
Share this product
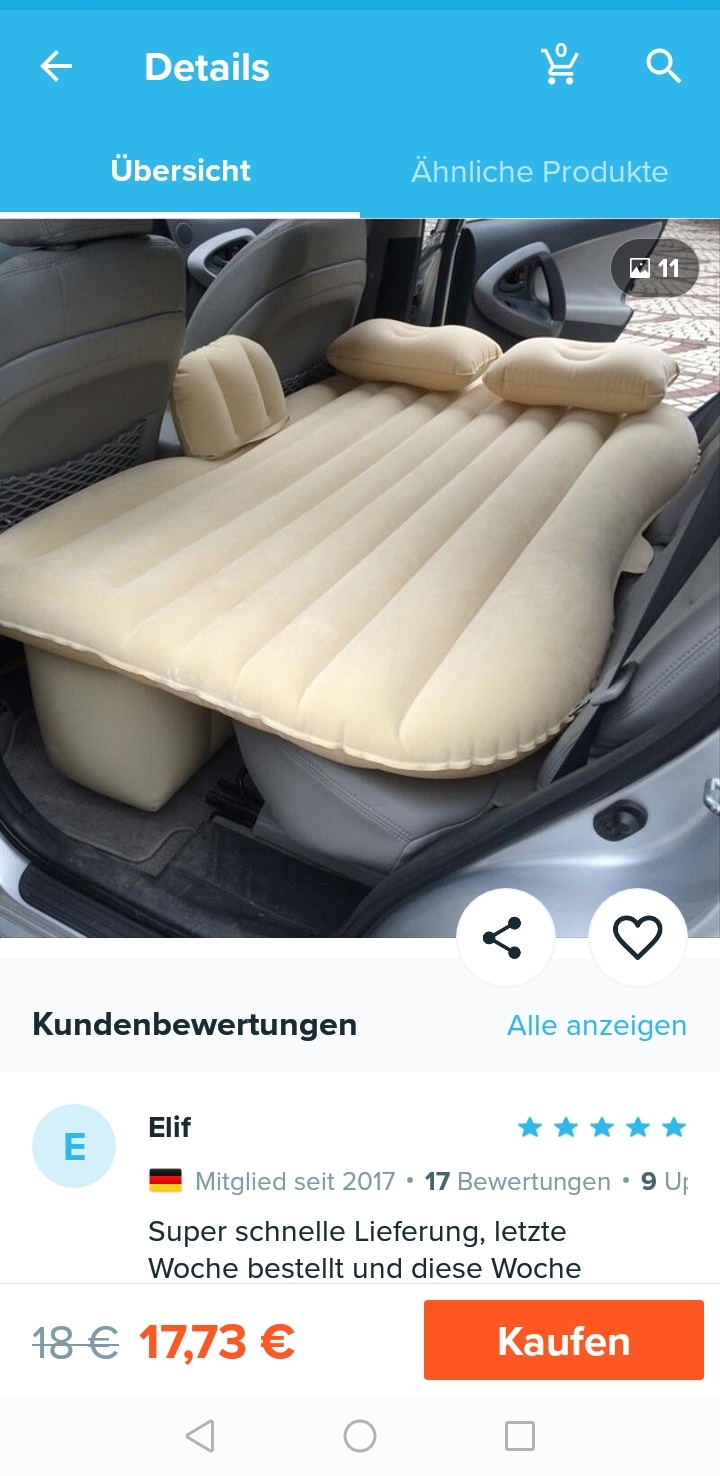tap(505, 937)
